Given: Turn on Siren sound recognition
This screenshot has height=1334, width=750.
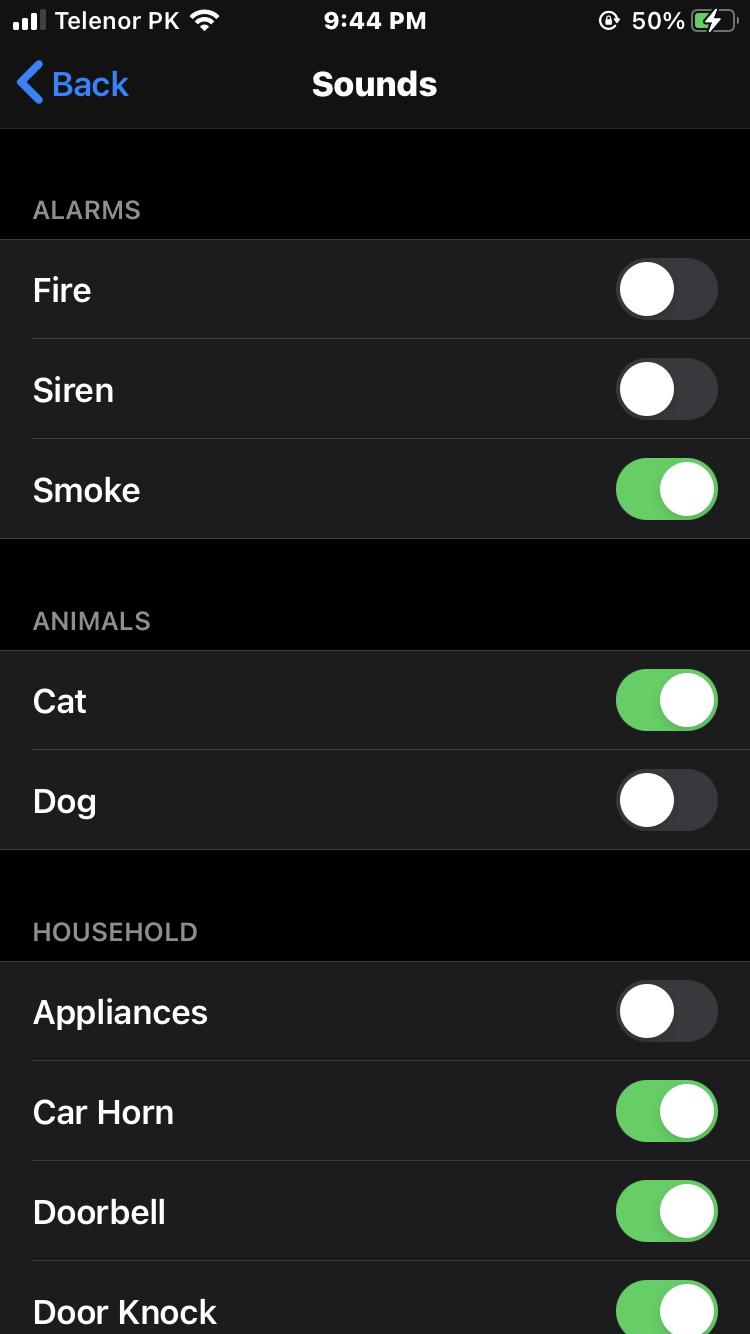Looking at the screenshot, I should pyautogui.click(x=666, y=390).
